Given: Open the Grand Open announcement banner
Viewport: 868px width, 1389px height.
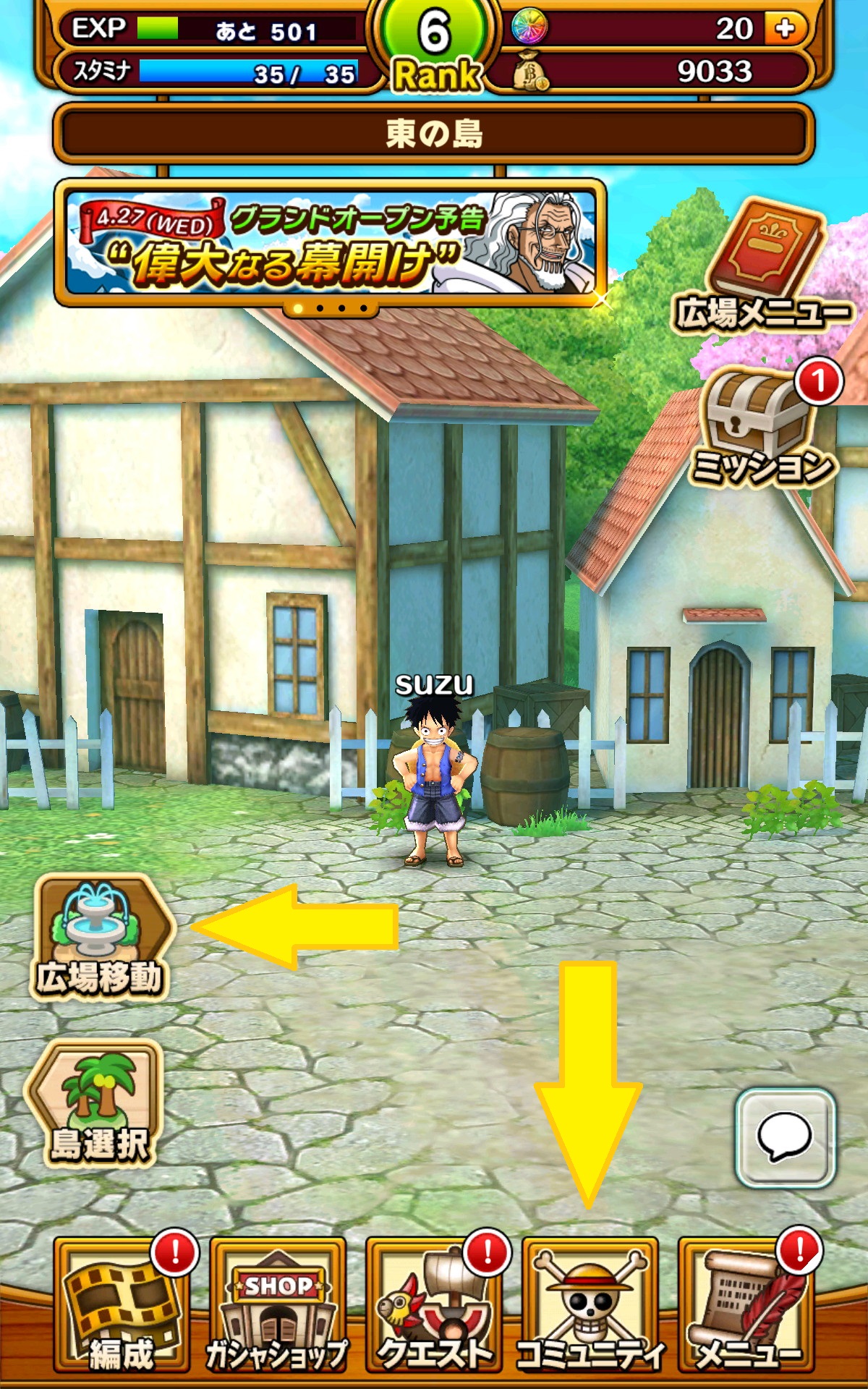Looking at the screenshot, I should click(330, 242).
